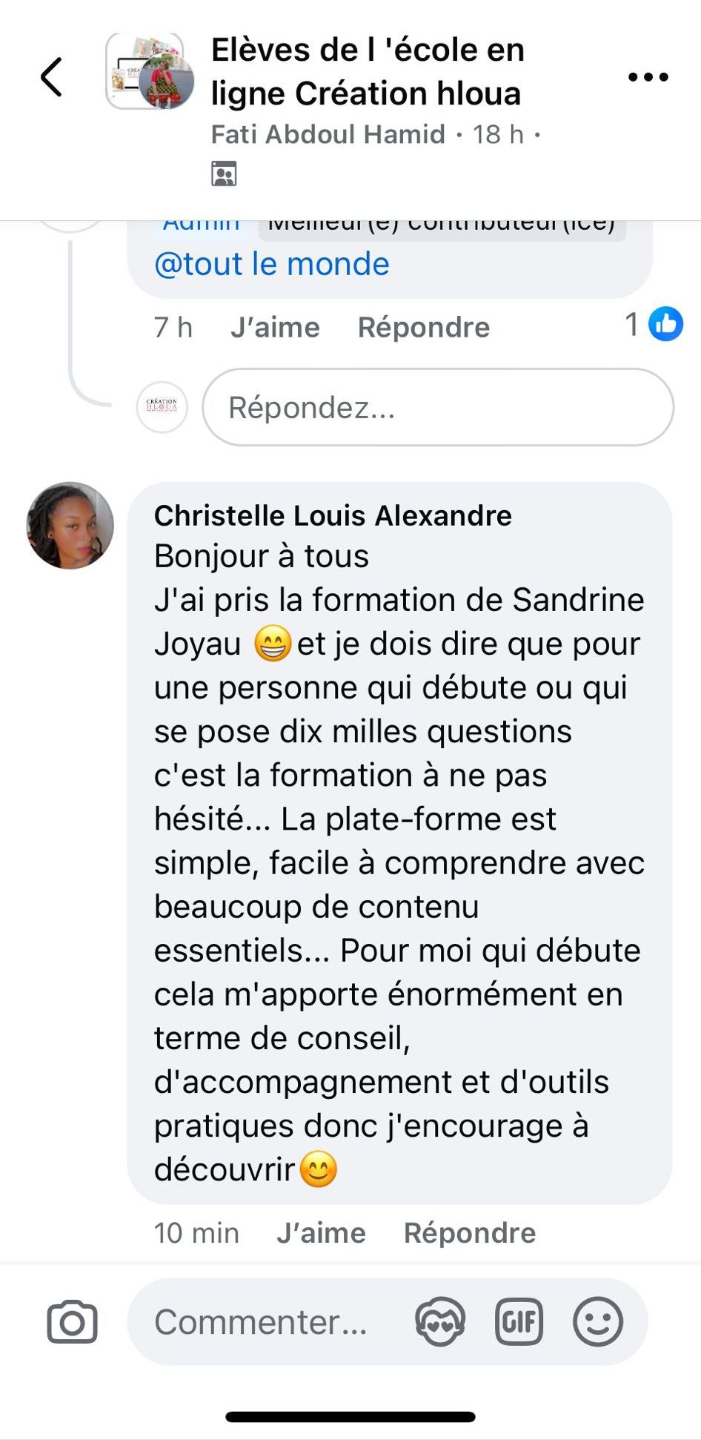Open the three-dot overflow menu
This screenshot has width=701, height=1440.
647,77
